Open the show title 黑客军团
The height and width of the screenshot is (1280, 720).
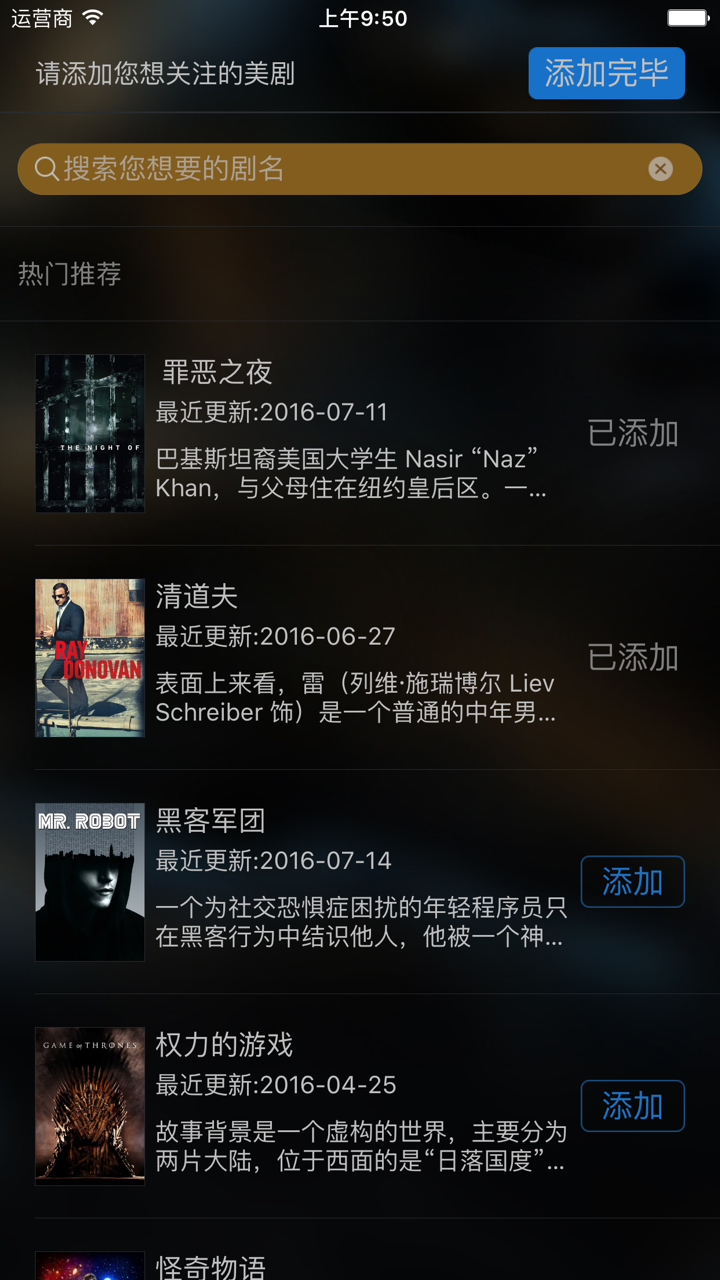point(212,822)
